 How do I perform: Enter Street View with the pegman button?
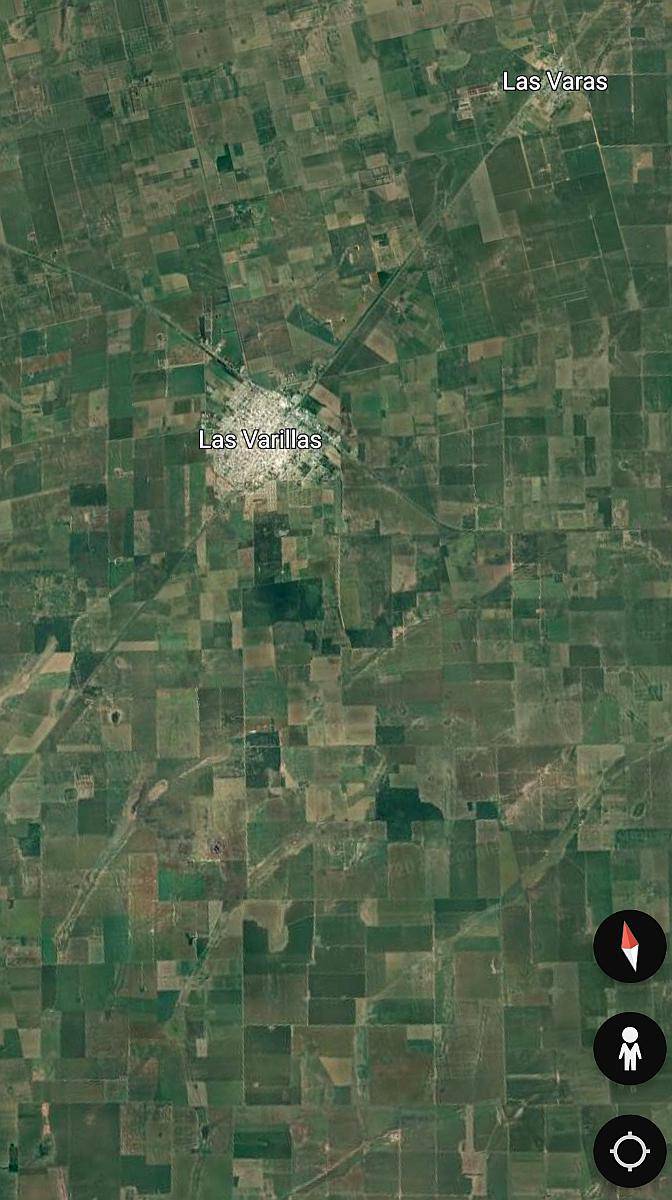click(629, 1049)
